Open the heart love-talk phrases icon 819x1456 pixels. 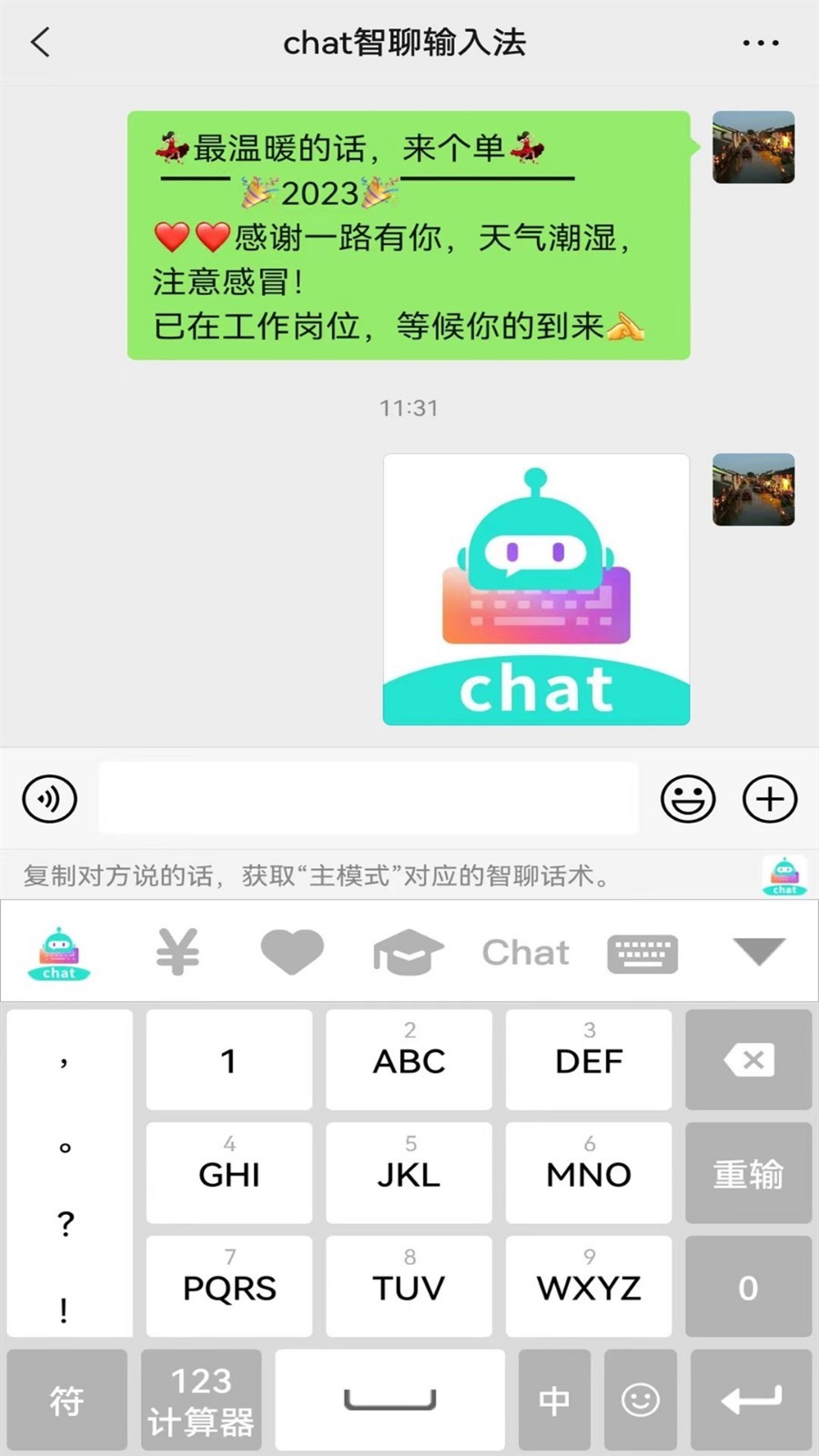[x=292, y=950]
